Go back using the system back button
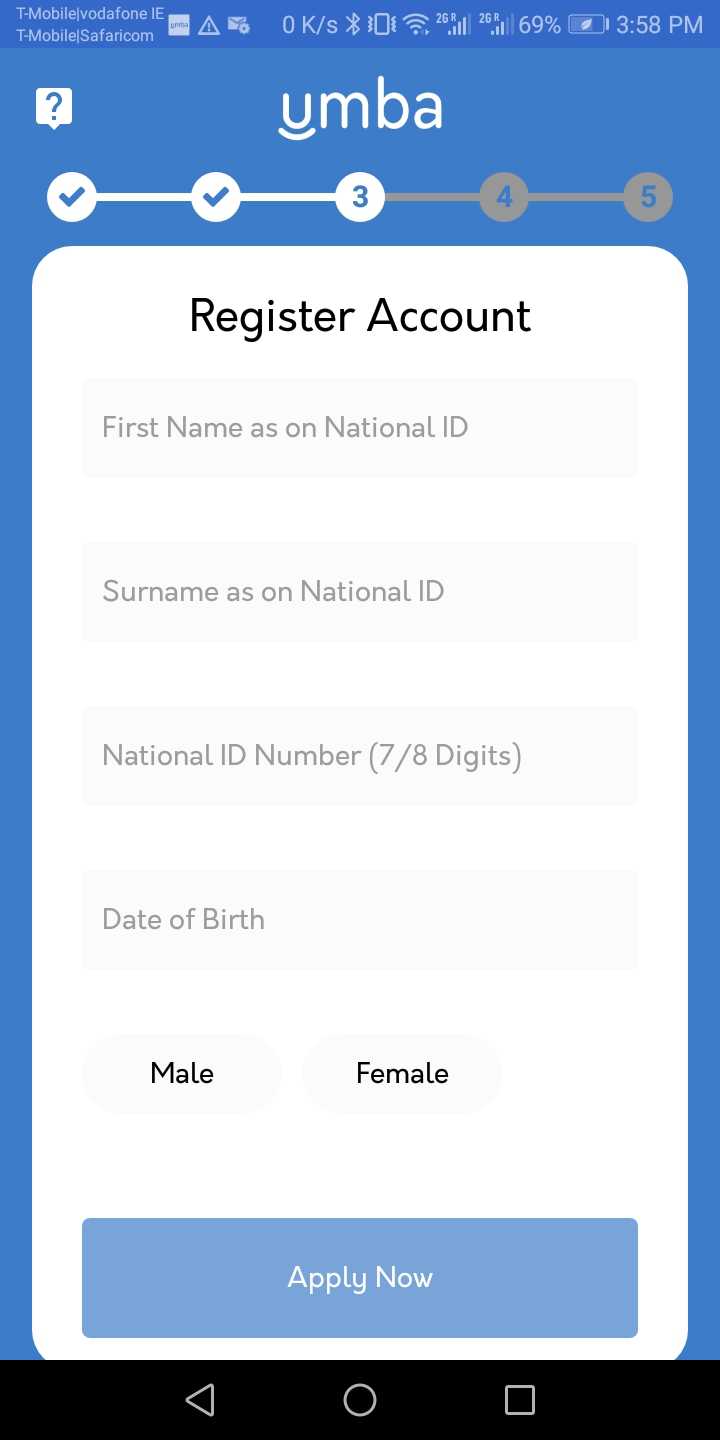720x1440 pixels. pos(200,1400)
